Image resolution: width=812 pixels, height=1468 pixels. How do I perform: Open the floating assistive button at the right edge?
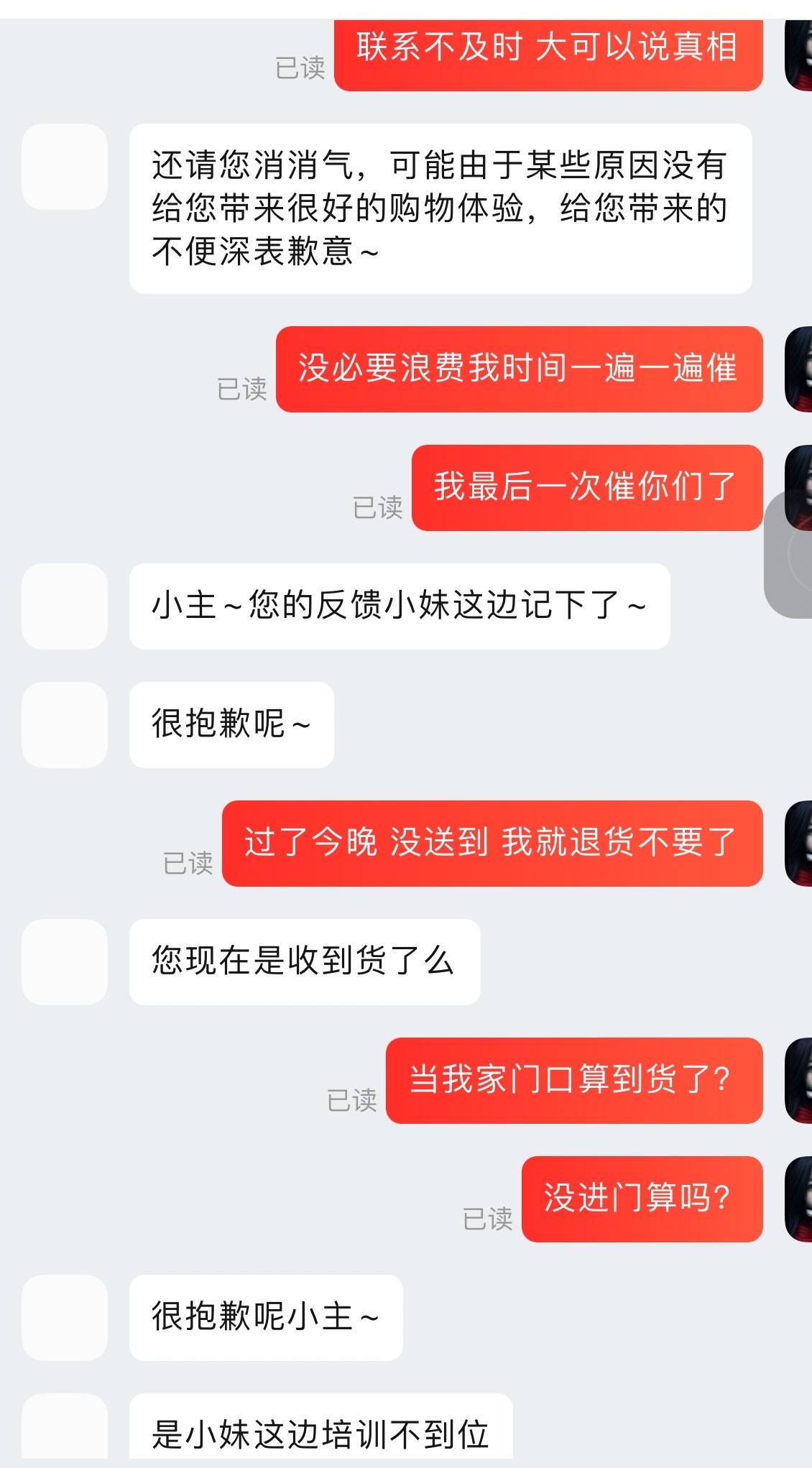pyautogui.click(x=790, y=555)
